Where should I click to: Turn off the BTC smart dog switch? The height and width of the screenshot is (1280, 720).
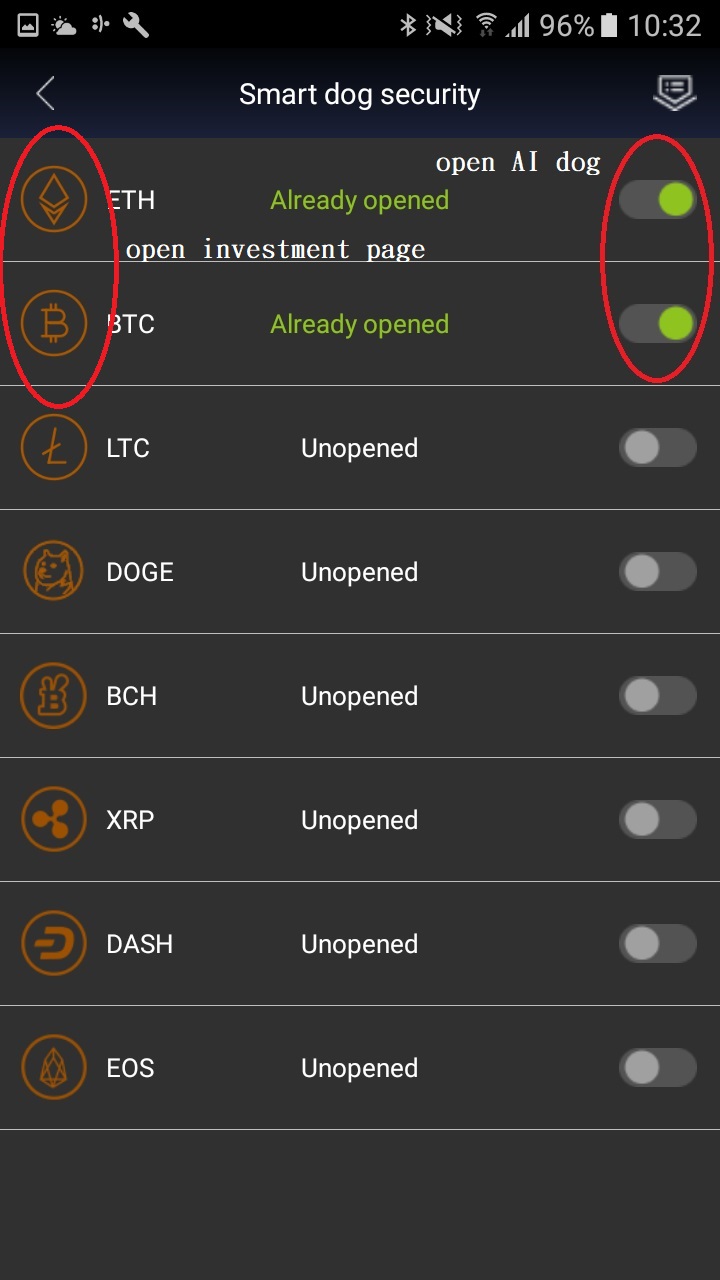click(657, 324)
